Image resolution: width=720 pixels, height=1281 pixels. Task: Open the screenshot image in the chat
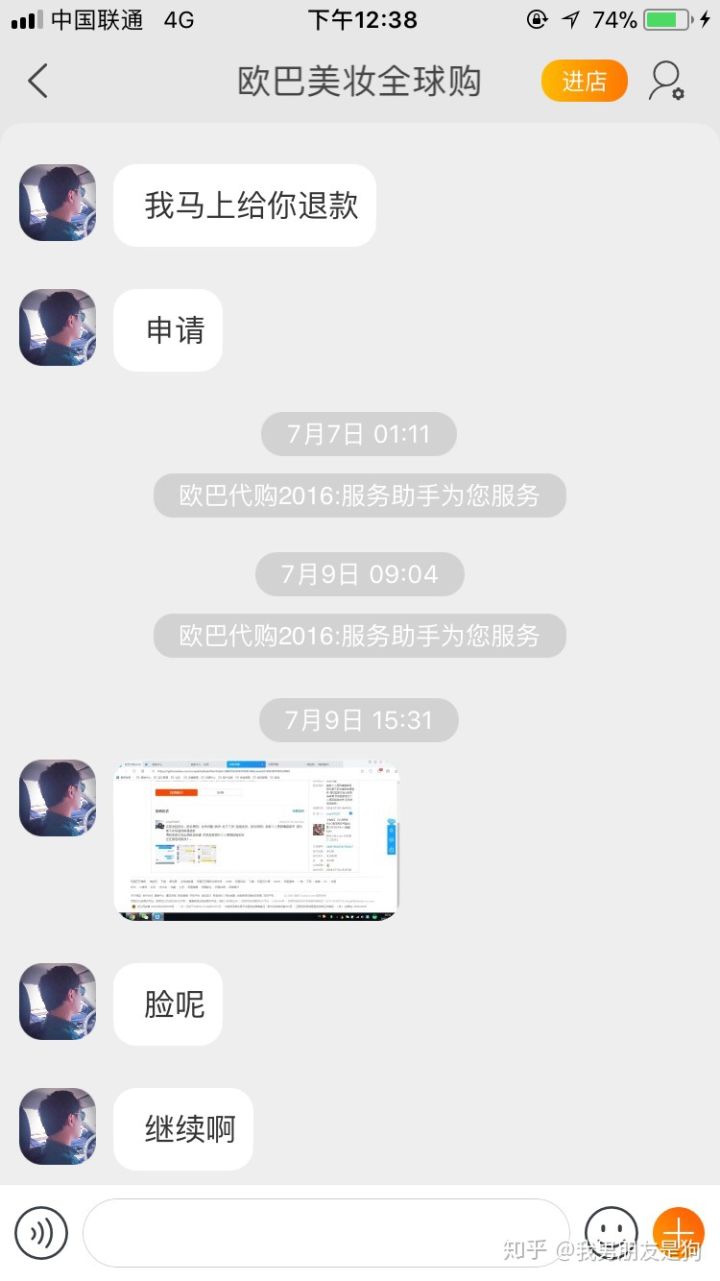click(x=256, y=839)
